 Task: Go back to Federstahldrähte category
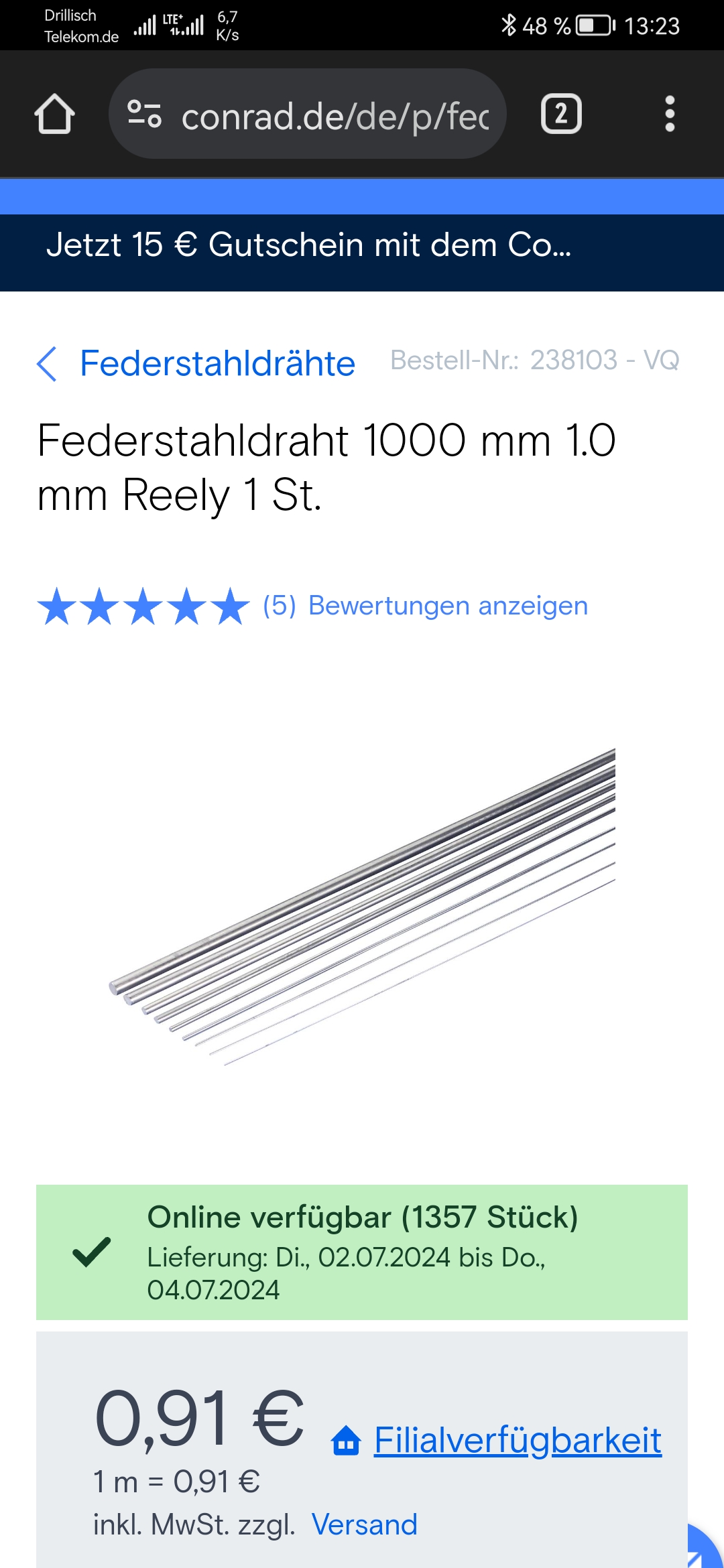click(x=196, y=364)
